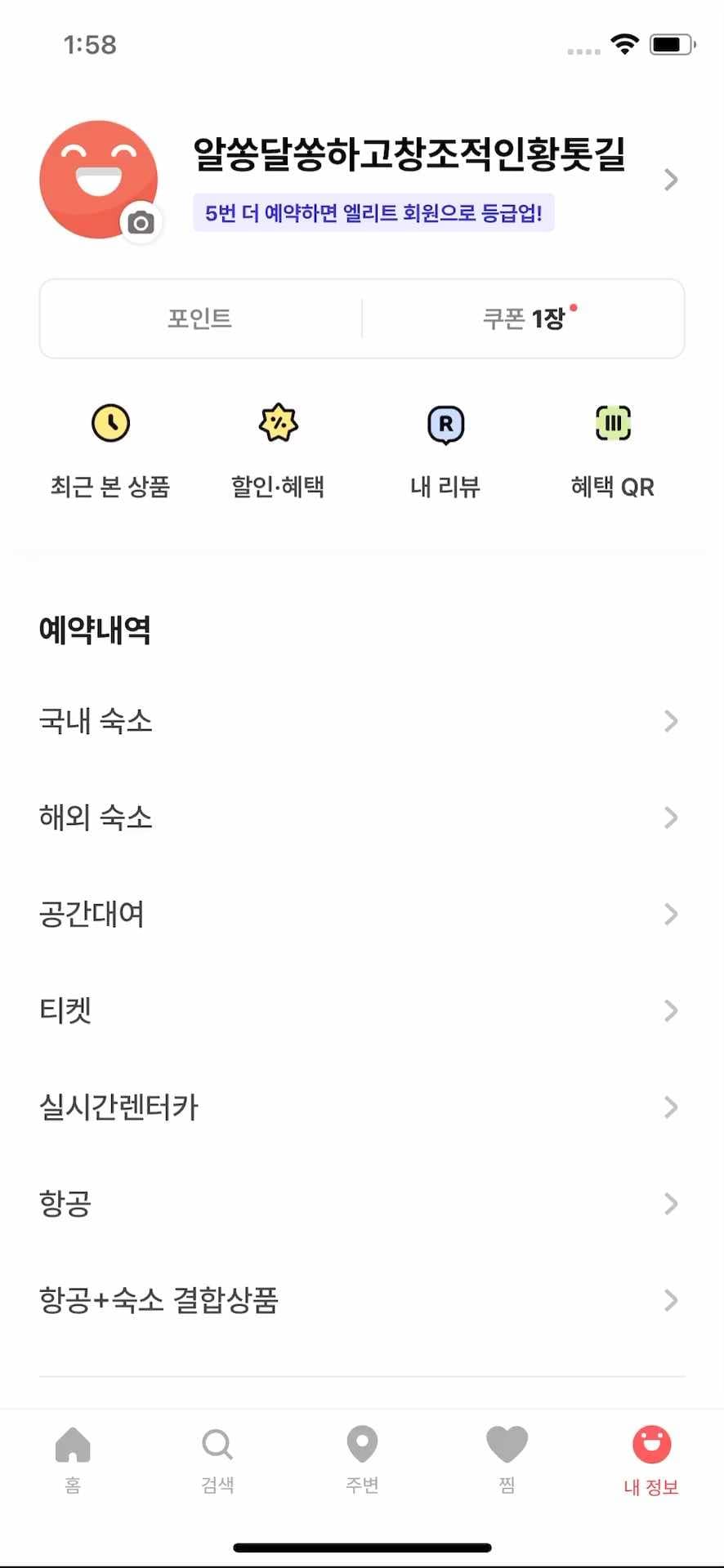Tap the 혜택 QR code icon
The width and height of the screenshot is (724, 1568).
613,449
